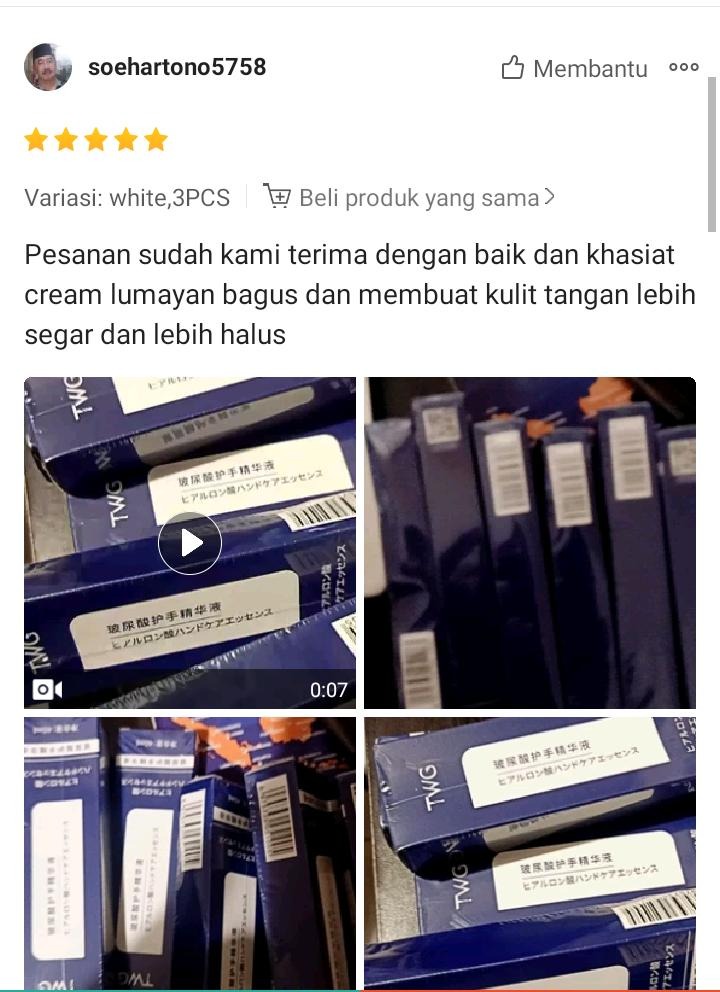
Task: Tap Beli produk yang sama link
Action: click(410, 197)
